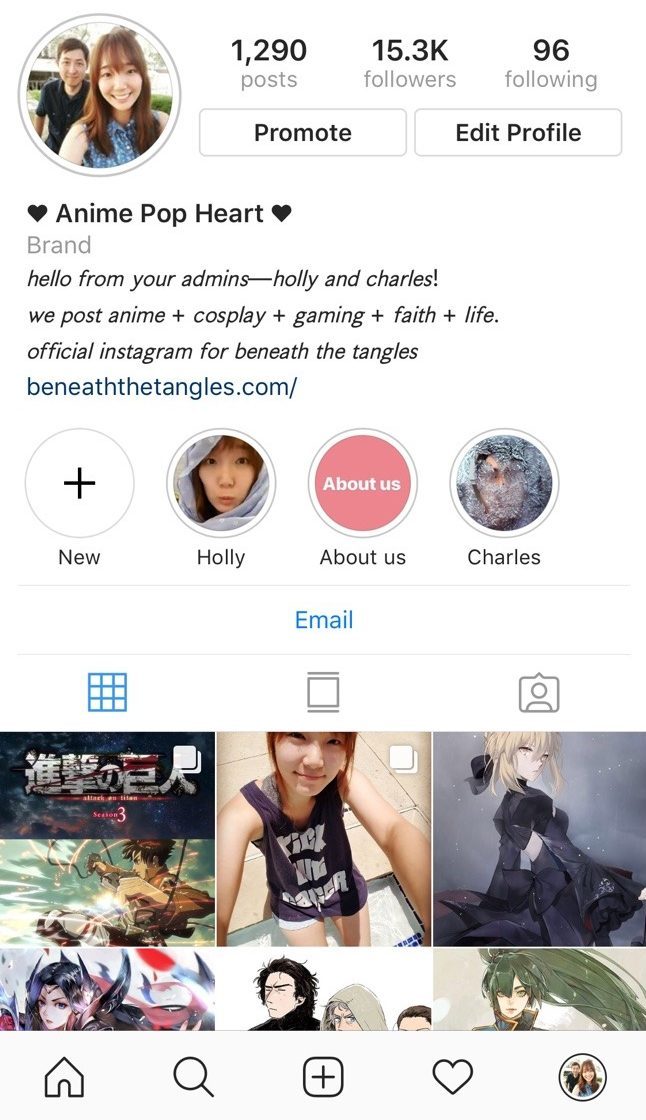This screenshot has height=1120, width=646.
Task: Tap the Promote button
Action: [x=303, y=132]
